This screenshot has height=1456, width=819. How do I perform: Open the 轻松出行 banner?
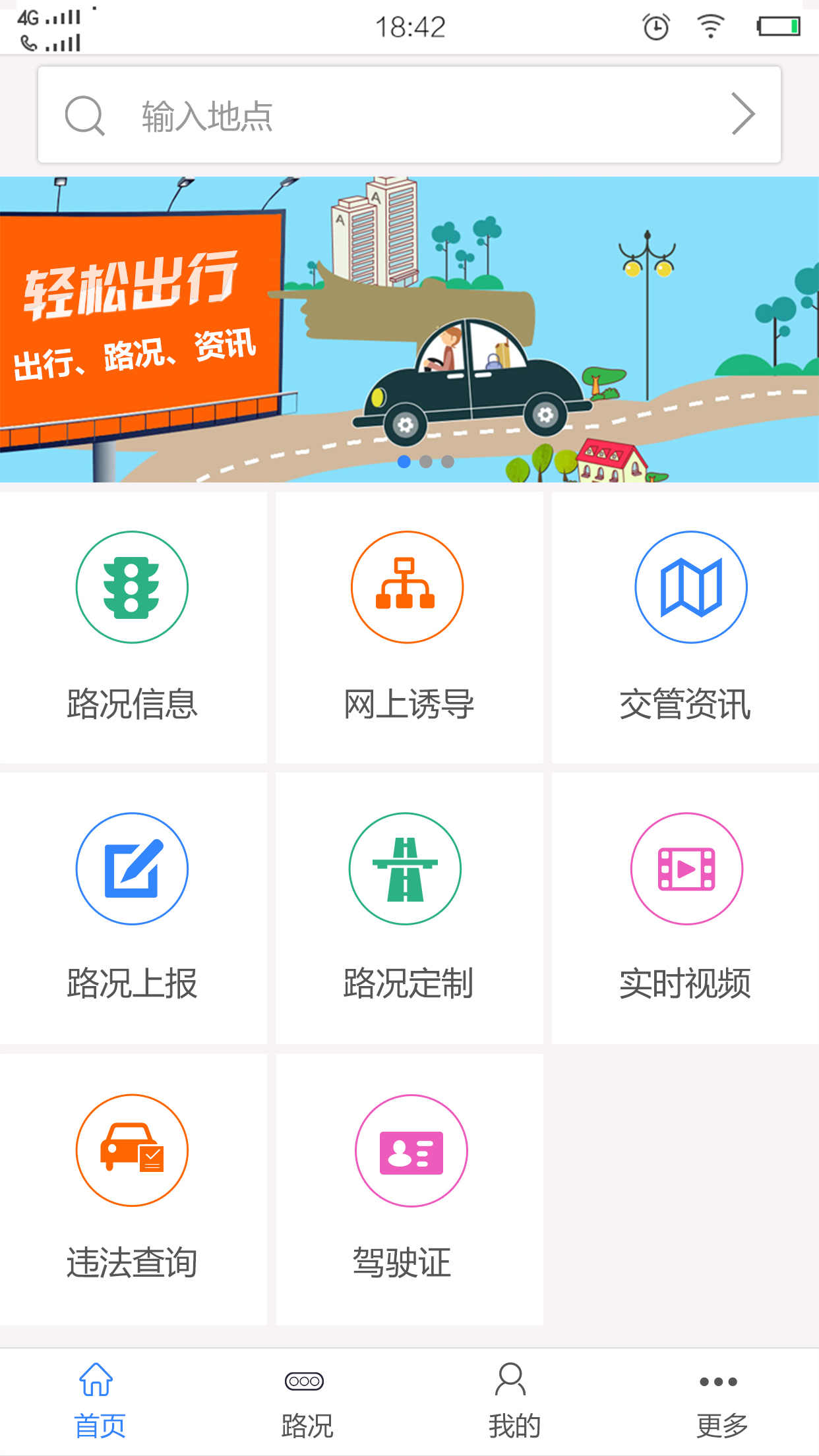409,329
